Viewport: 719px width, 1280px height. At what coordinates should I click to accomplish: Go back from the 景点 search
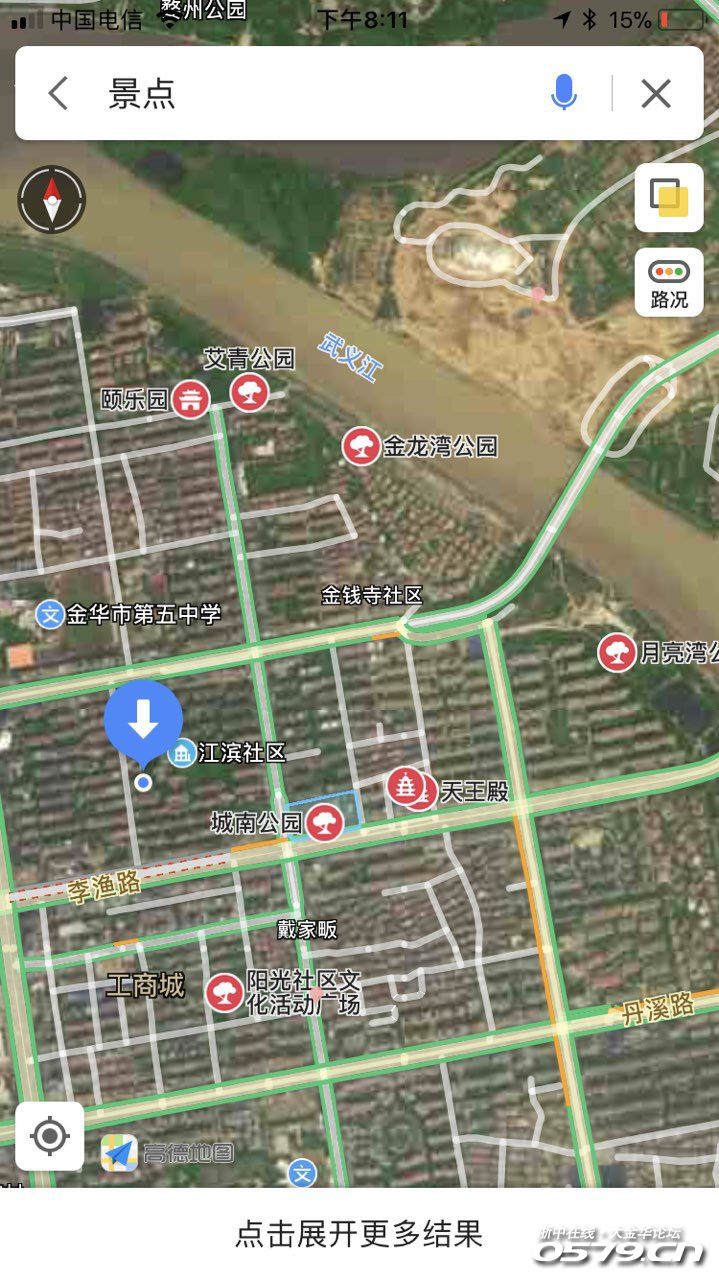pyautogui.click(x=58, y=94)
